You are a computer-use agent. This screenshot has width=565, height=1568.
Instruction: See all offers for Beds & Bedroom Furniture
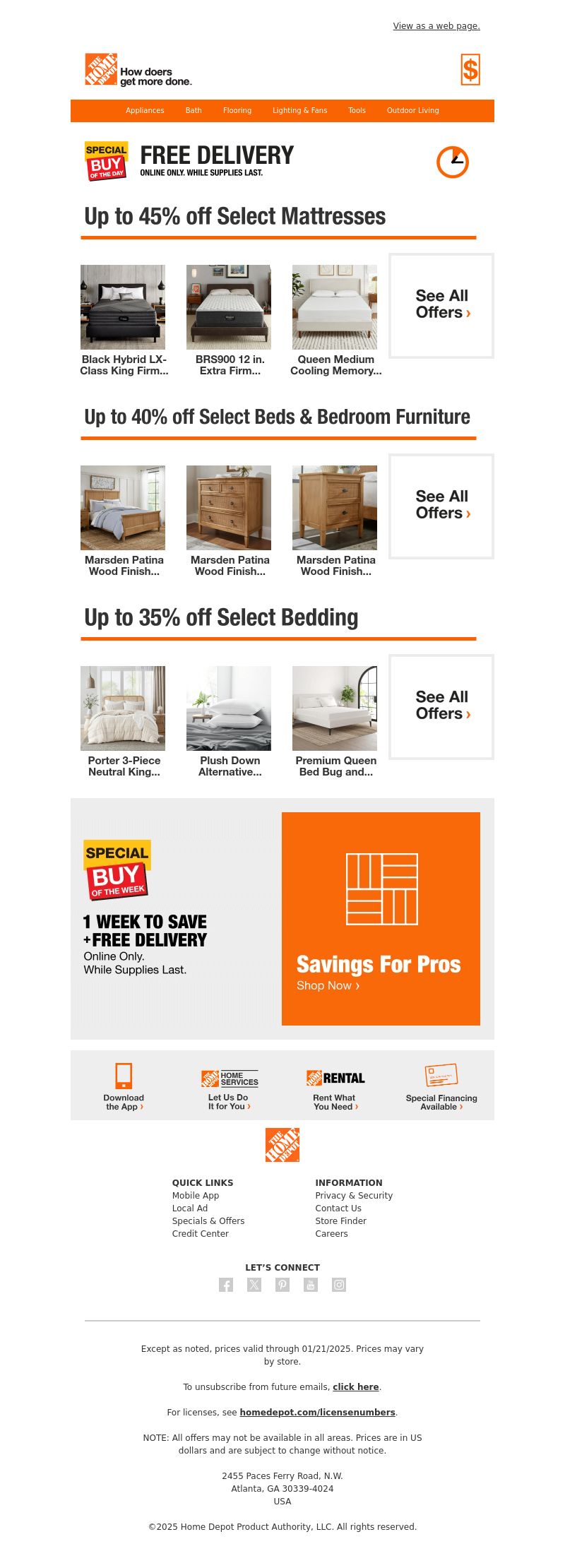click(441, 506)
